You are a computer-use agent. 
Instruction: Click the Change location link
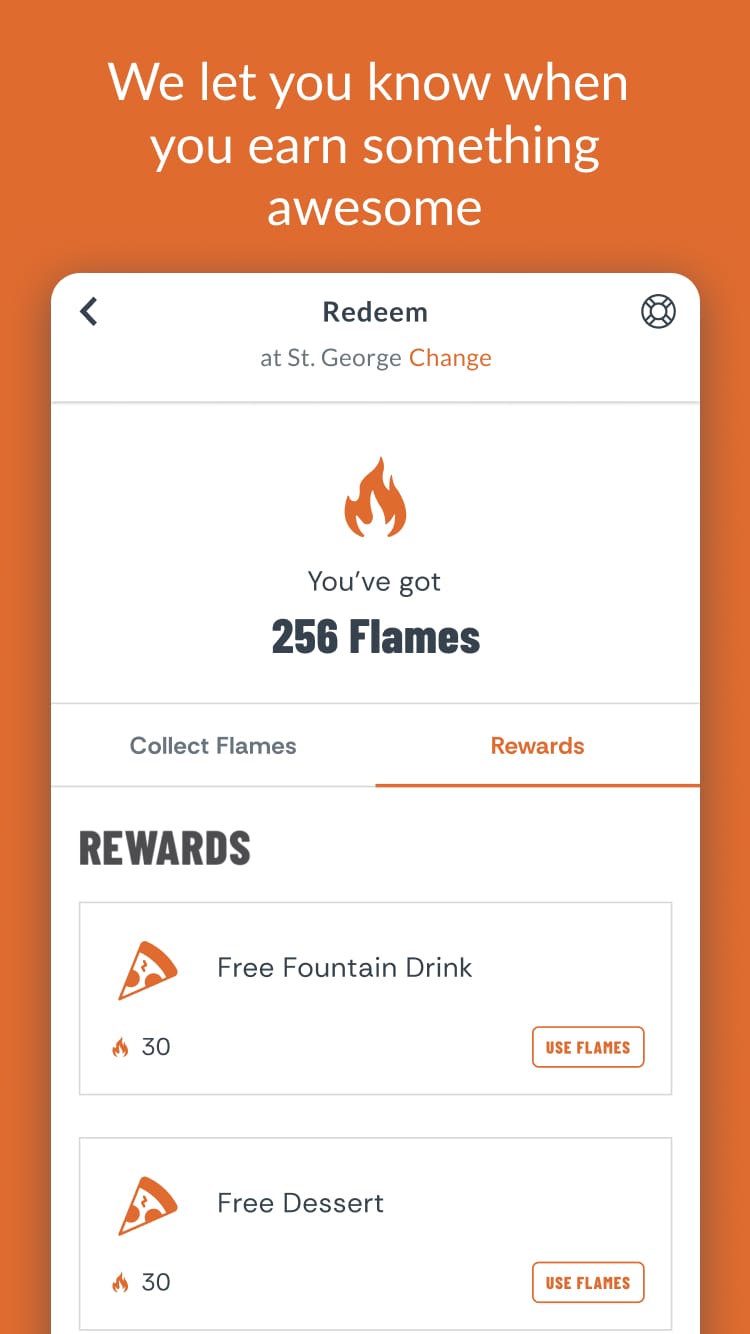(x=450, y=357)
